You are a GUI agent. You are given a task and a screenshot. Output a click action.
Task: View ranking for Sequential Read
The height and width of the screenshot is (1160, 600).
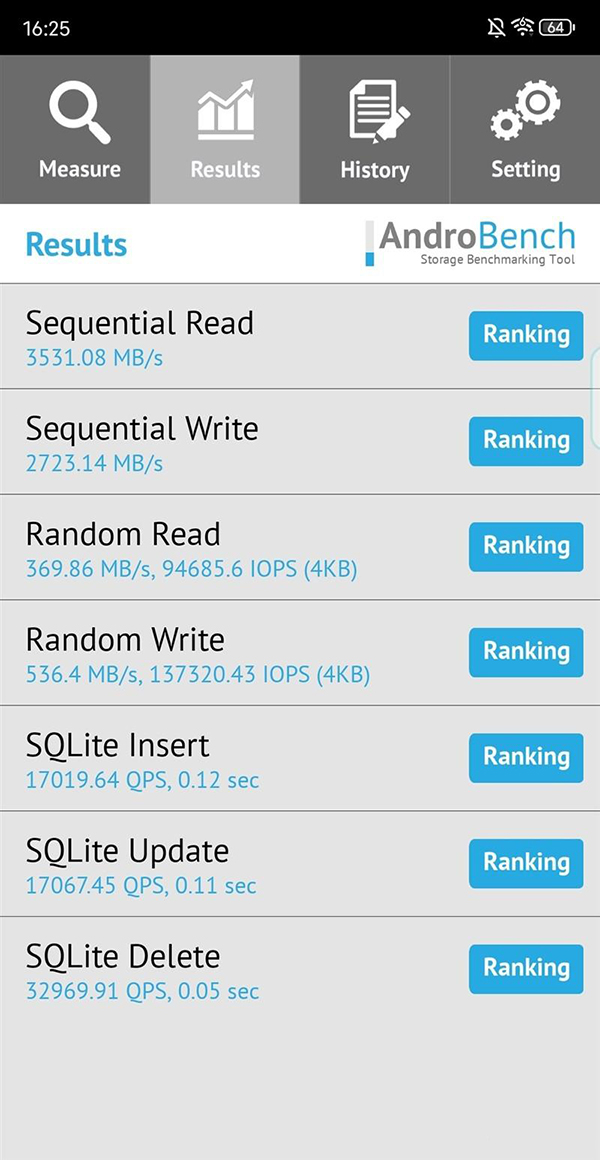(526, 335)
